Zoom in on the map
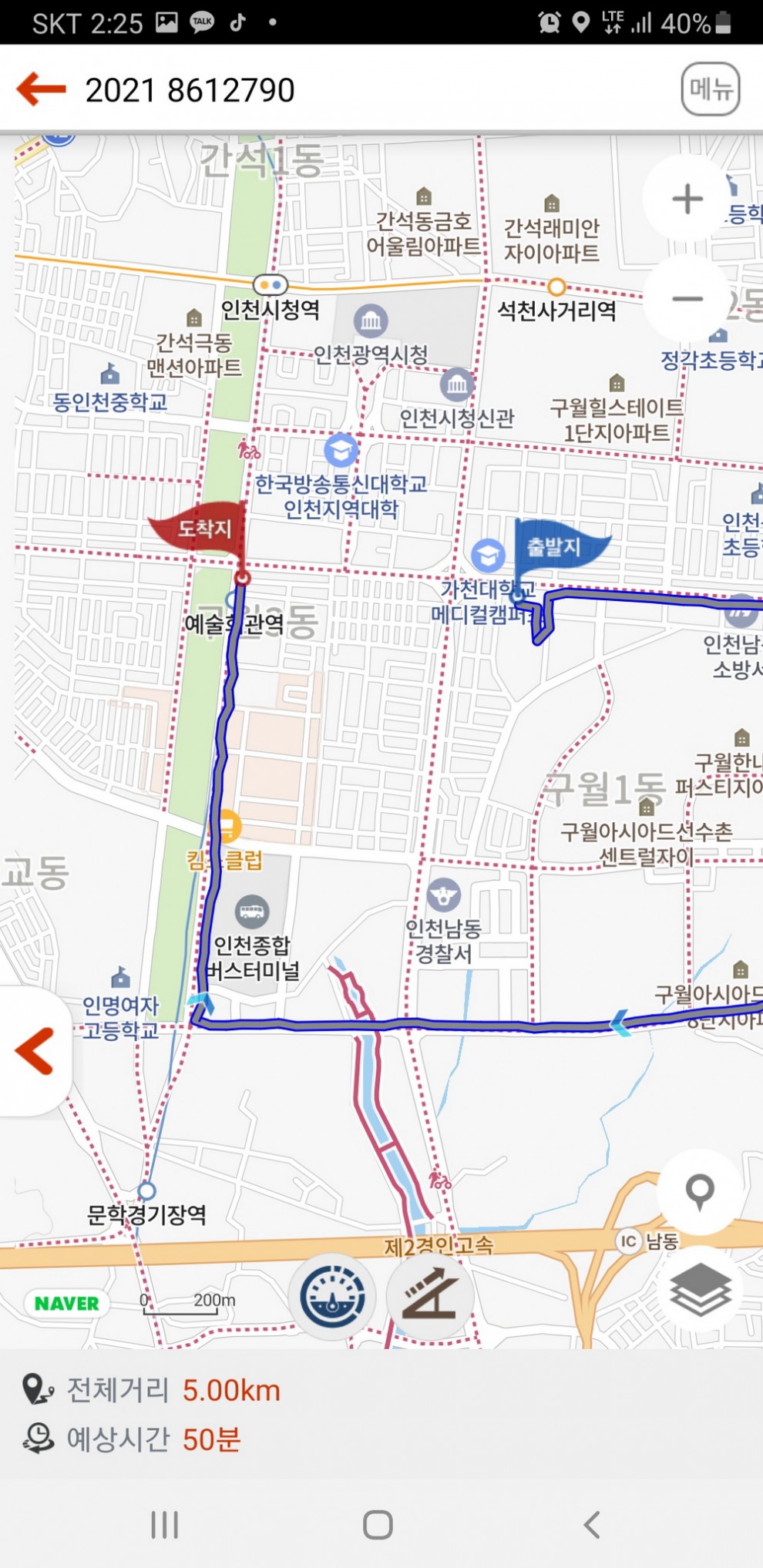Screen dimensions: 763x1568 coord(687,199)
